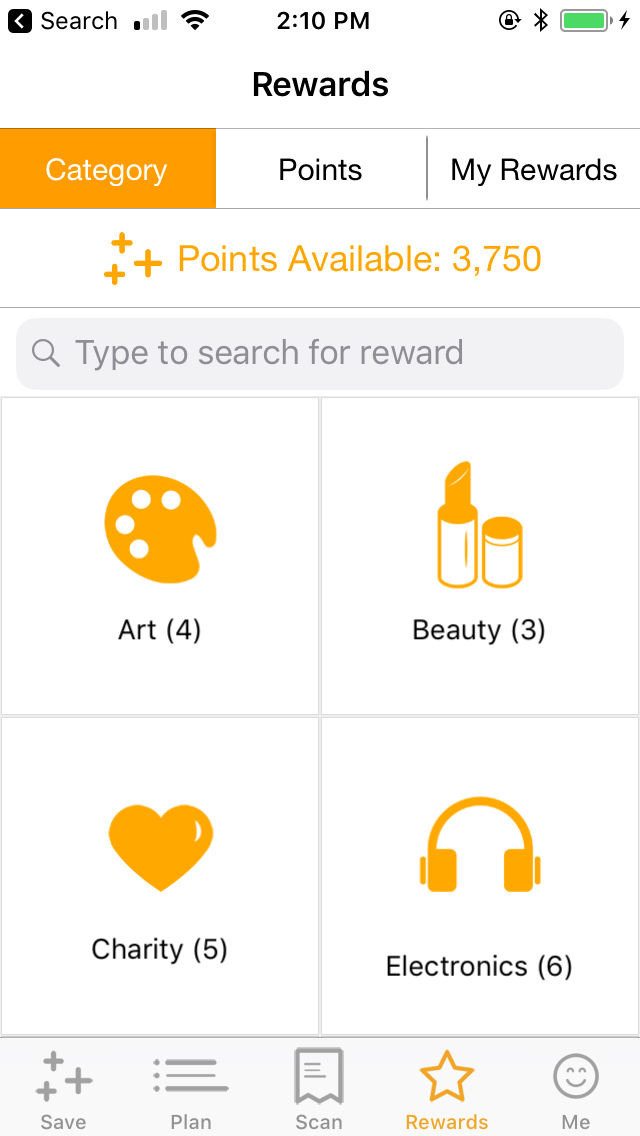Tap the reward search field
The height and width of the screenshot is (1136, 640).
point(320,354)
